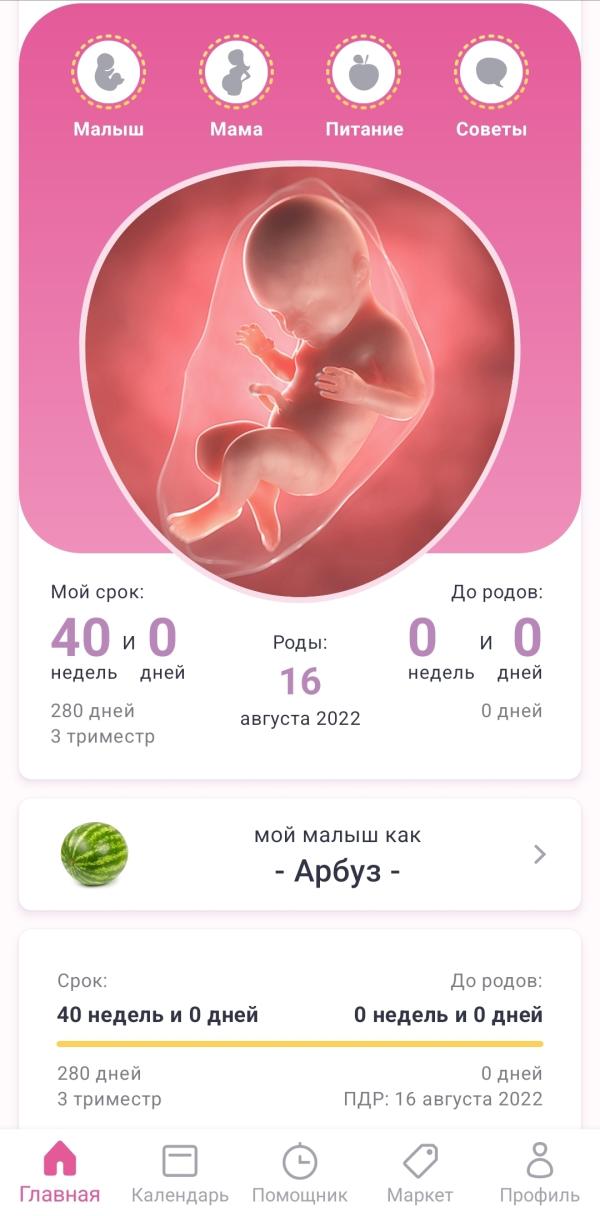Switch to the Помощник tab

[300, 1173]
